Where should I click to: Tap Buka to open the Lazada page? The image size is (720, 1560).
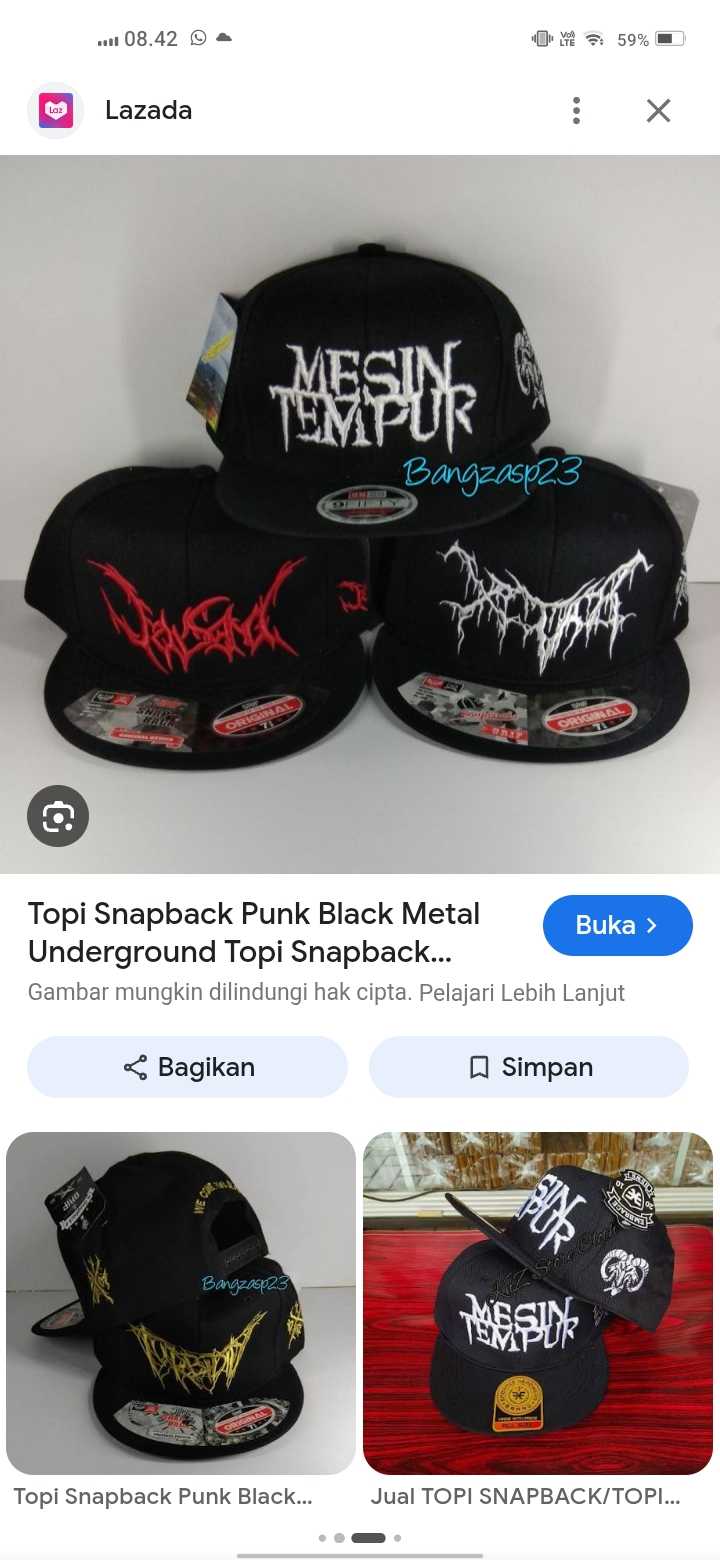(x=618, y=925)
